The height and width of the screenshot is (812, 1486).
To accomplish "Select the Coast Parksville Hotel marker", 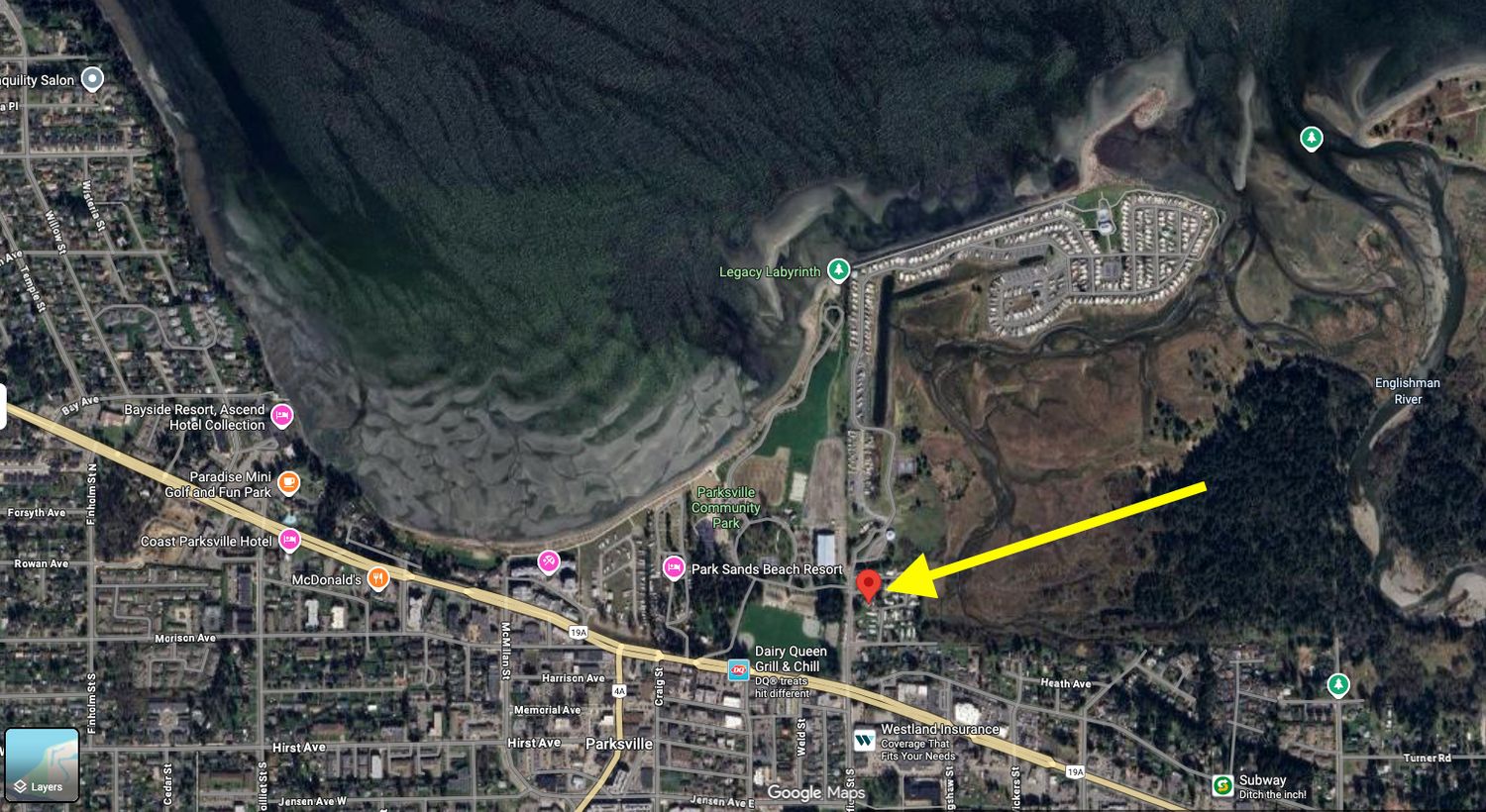I will point(289,541).
